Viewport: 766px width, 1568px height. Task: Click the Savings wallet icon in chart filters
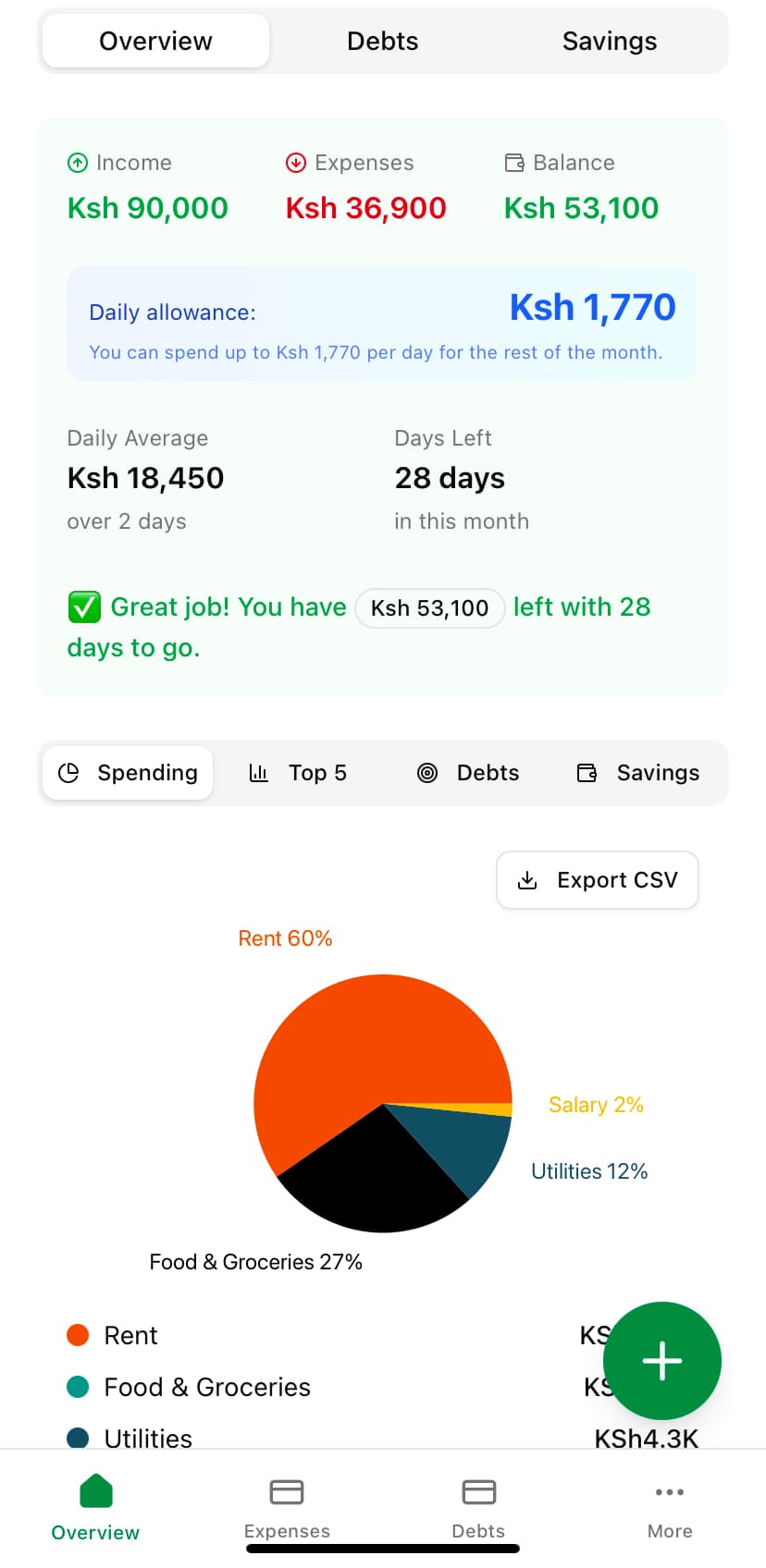click(x=587, y=772)
